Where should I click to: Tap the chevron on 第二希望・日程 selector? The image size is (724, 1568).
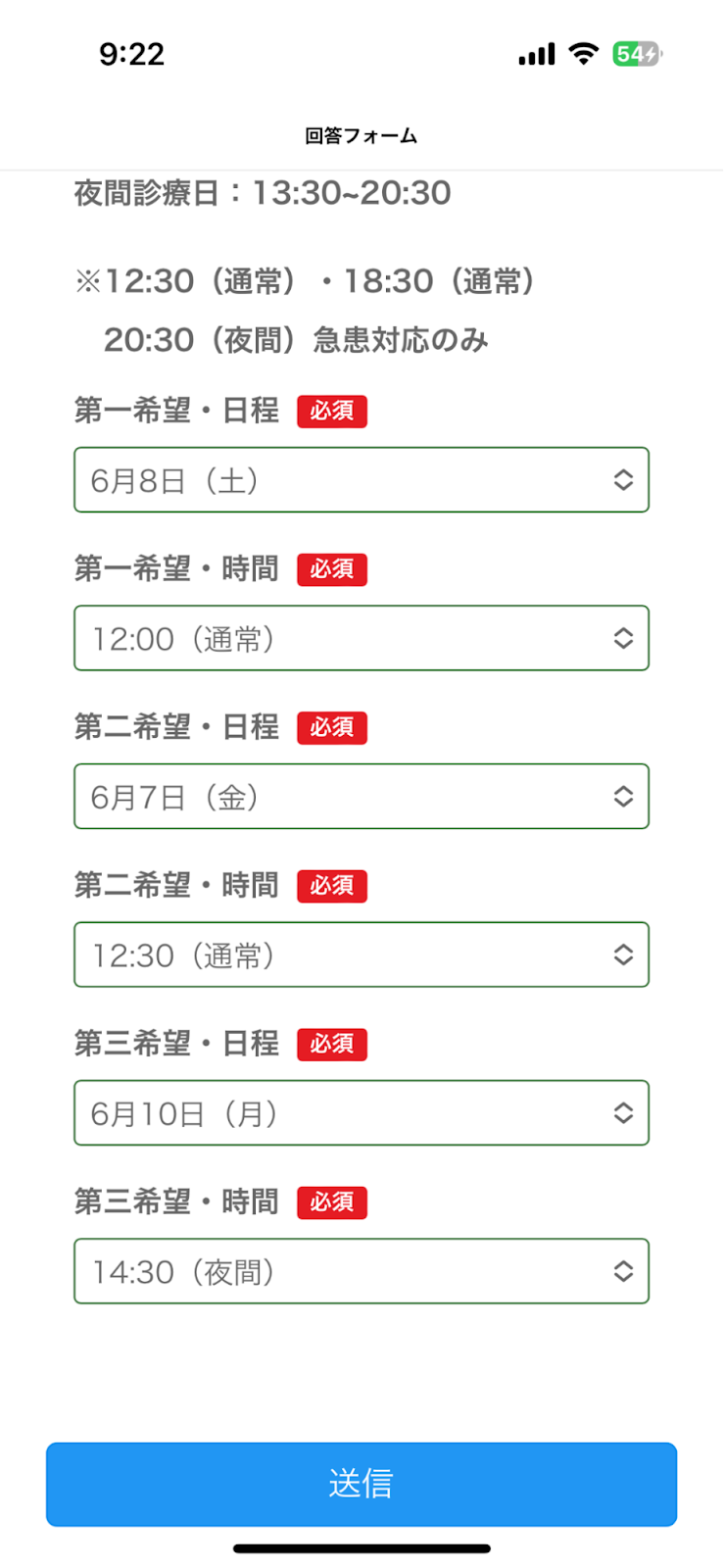pyautogui.click(x=624, y=796)
